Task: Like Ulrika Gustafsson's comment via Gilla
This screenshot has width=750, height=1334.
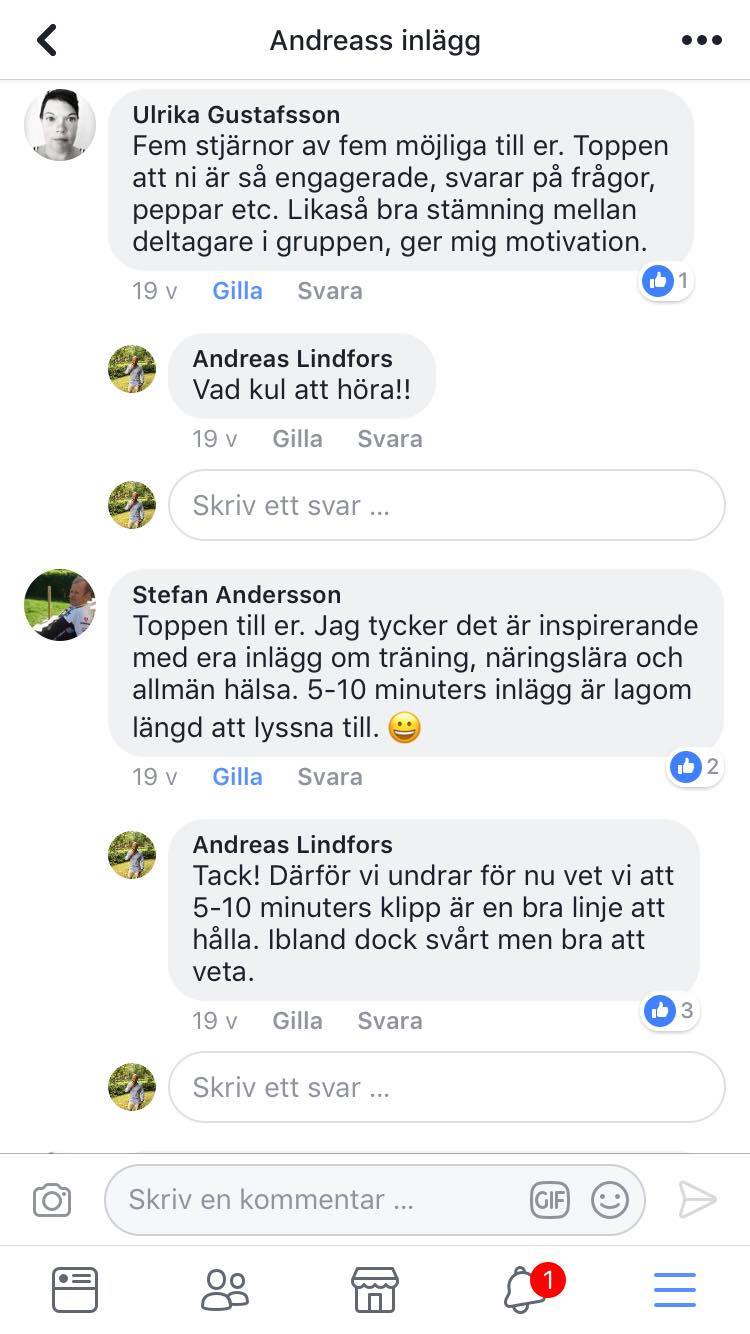Action: tap(237, 291)
